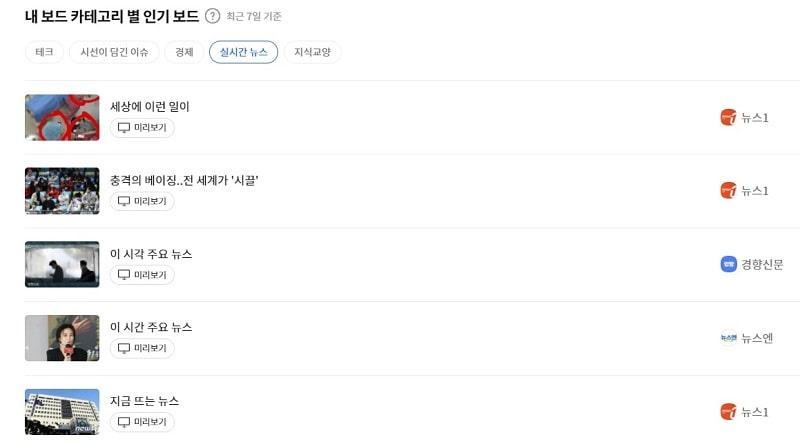Tap 미리보기 under 이 시각 주요 뉴스
800x444 pixels.
click(142, 275)
